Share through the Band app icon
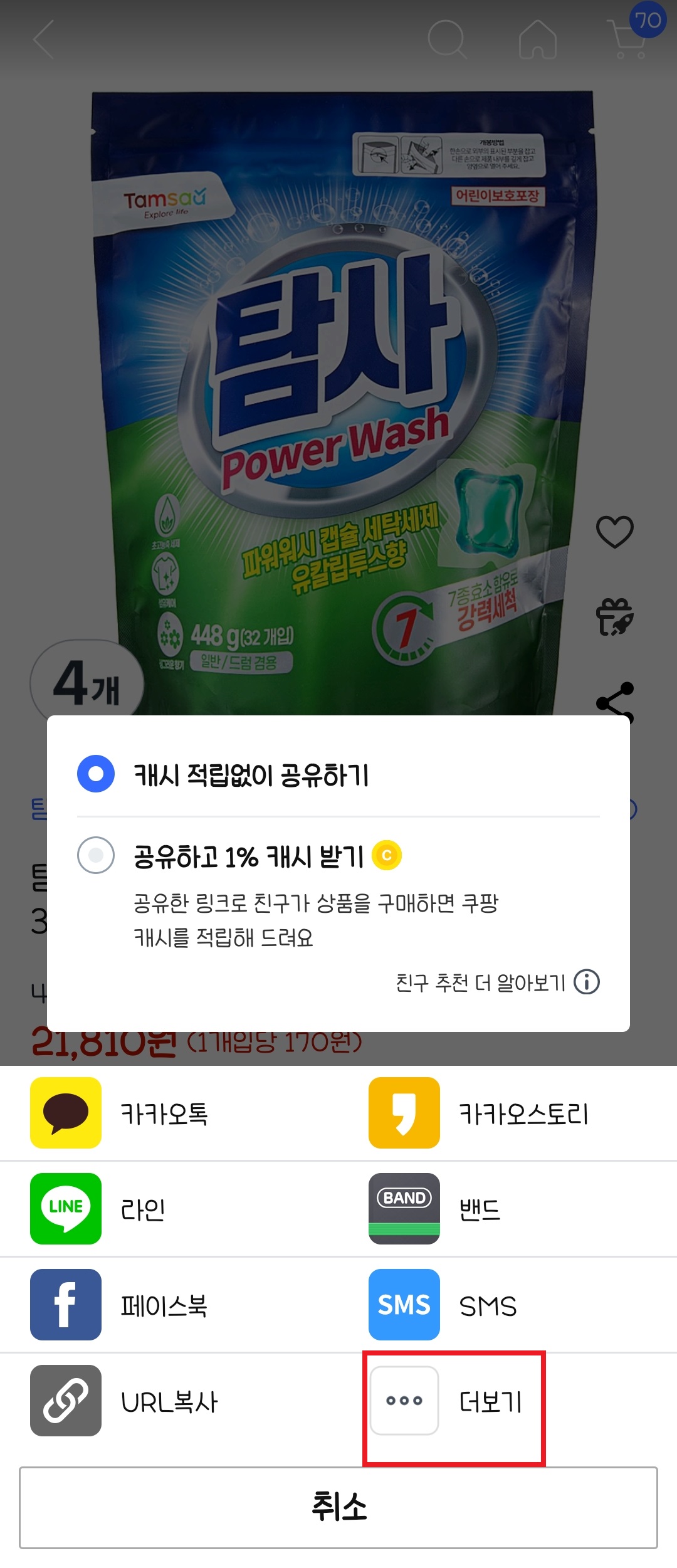 (x=404, y=1208)
